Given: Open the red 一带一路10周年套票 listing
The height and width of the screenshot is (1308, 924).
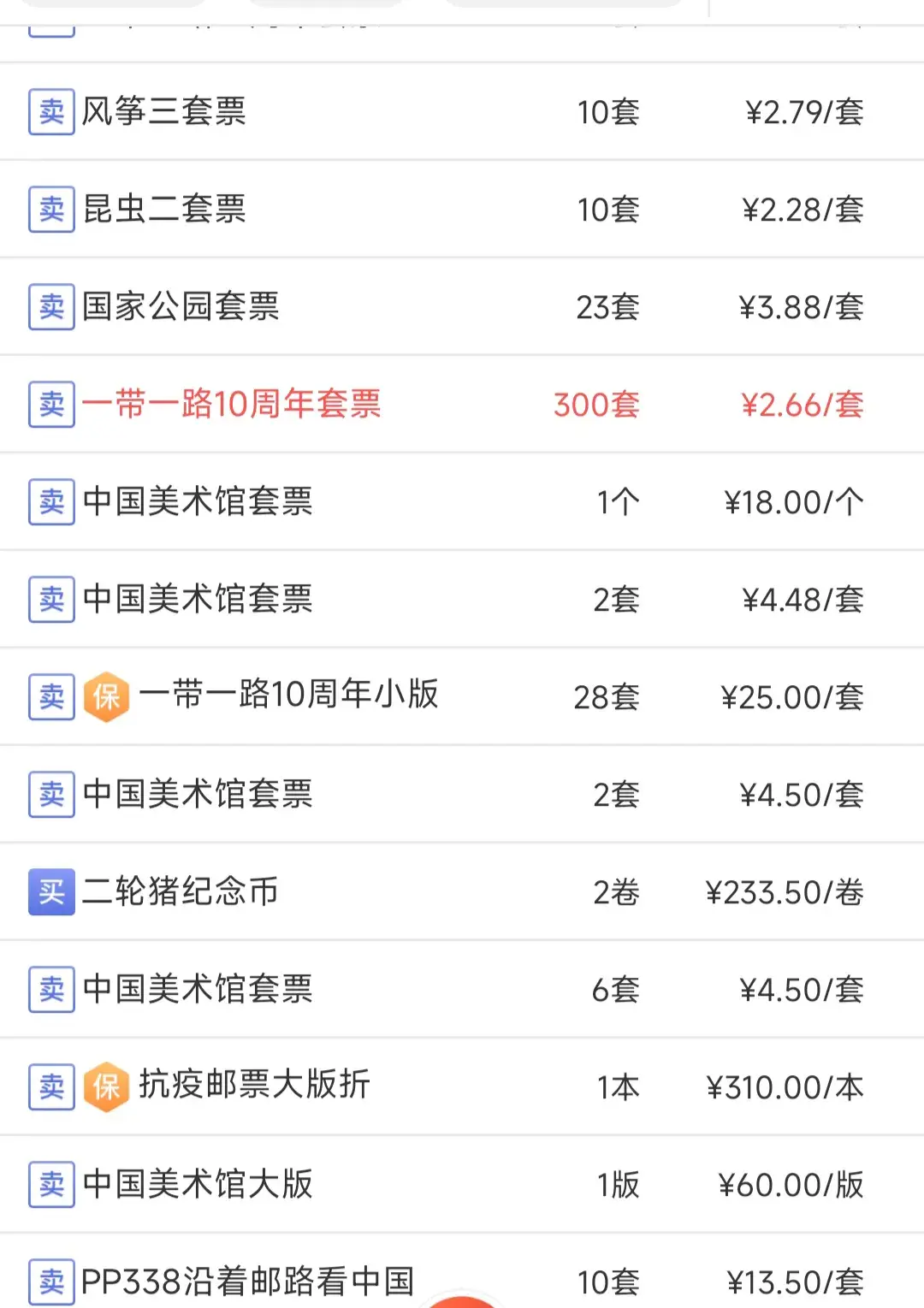Looking at the screenshot, I should (x=231, y=404).
